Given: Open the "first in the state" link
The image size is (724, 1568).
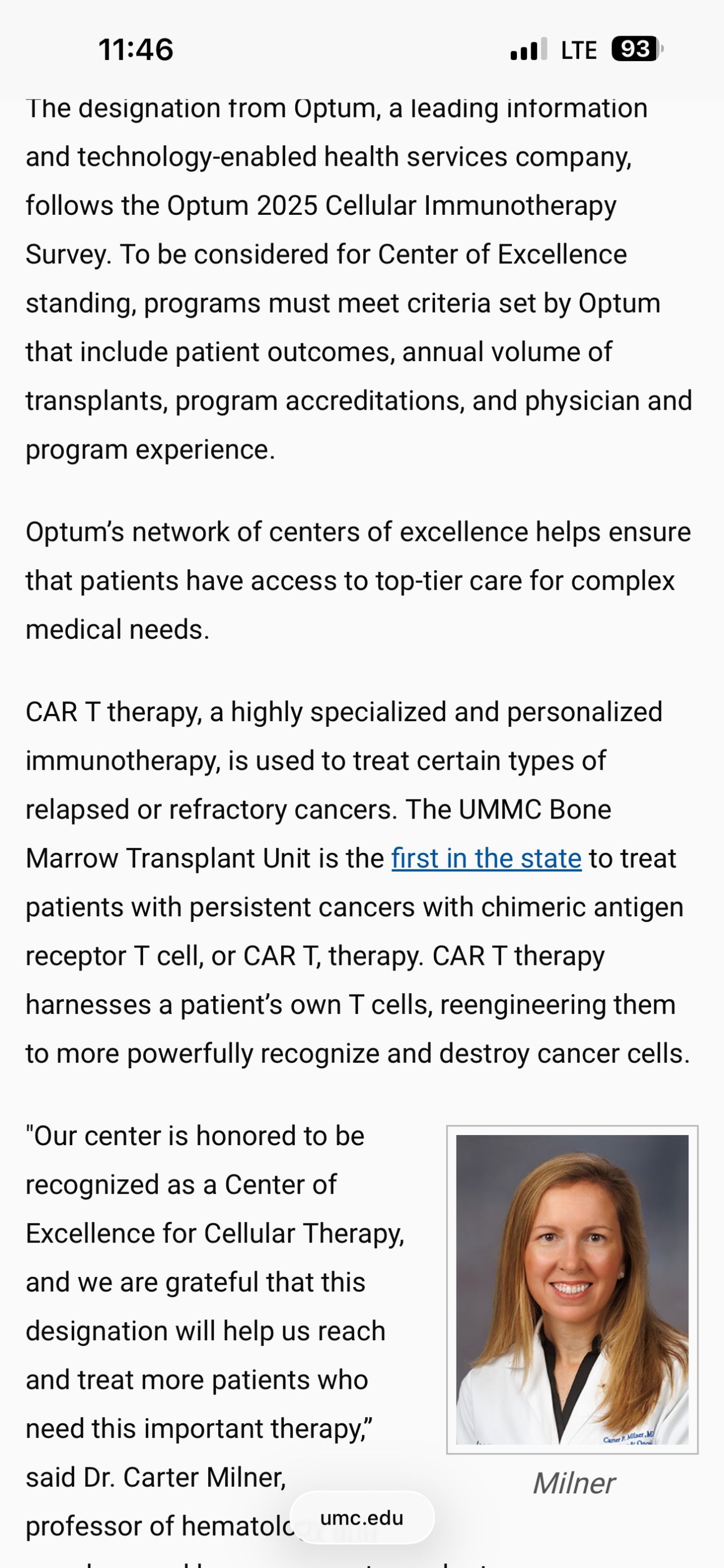Looking at the screenshot, I should click(486, 858).
